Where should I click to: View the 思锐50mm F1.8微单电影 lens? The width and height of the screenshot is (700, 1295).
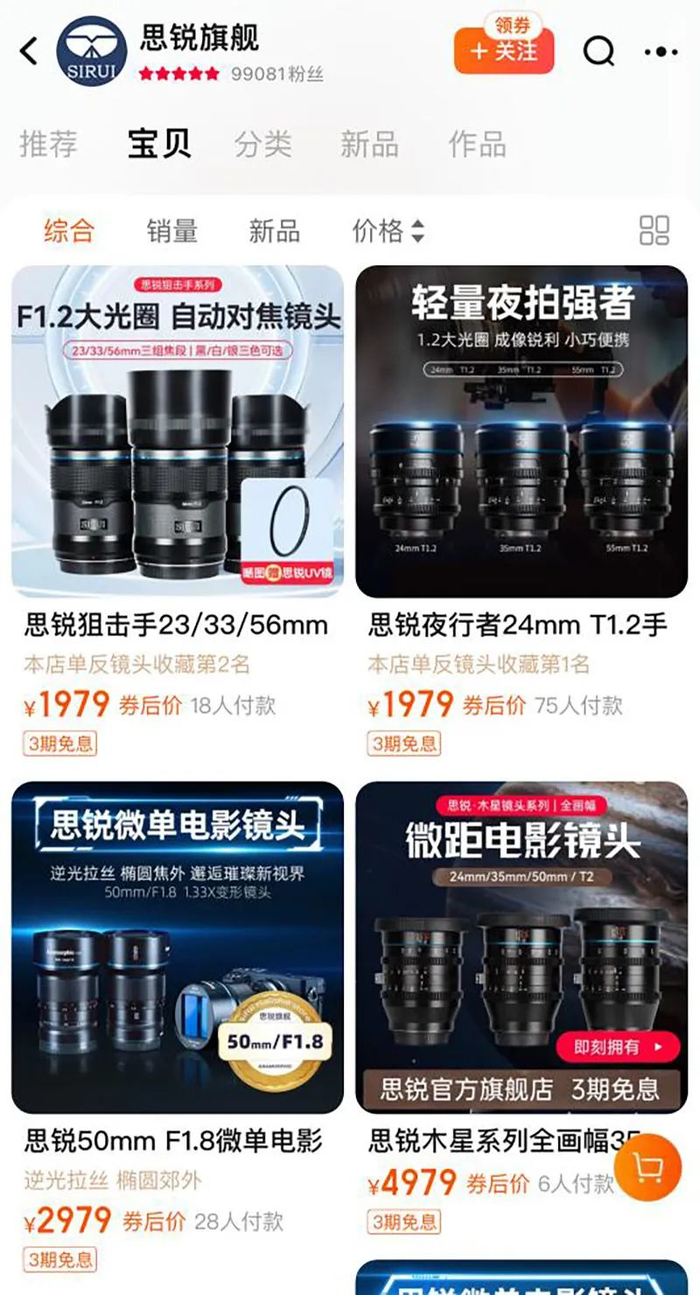tap(177, 947)
